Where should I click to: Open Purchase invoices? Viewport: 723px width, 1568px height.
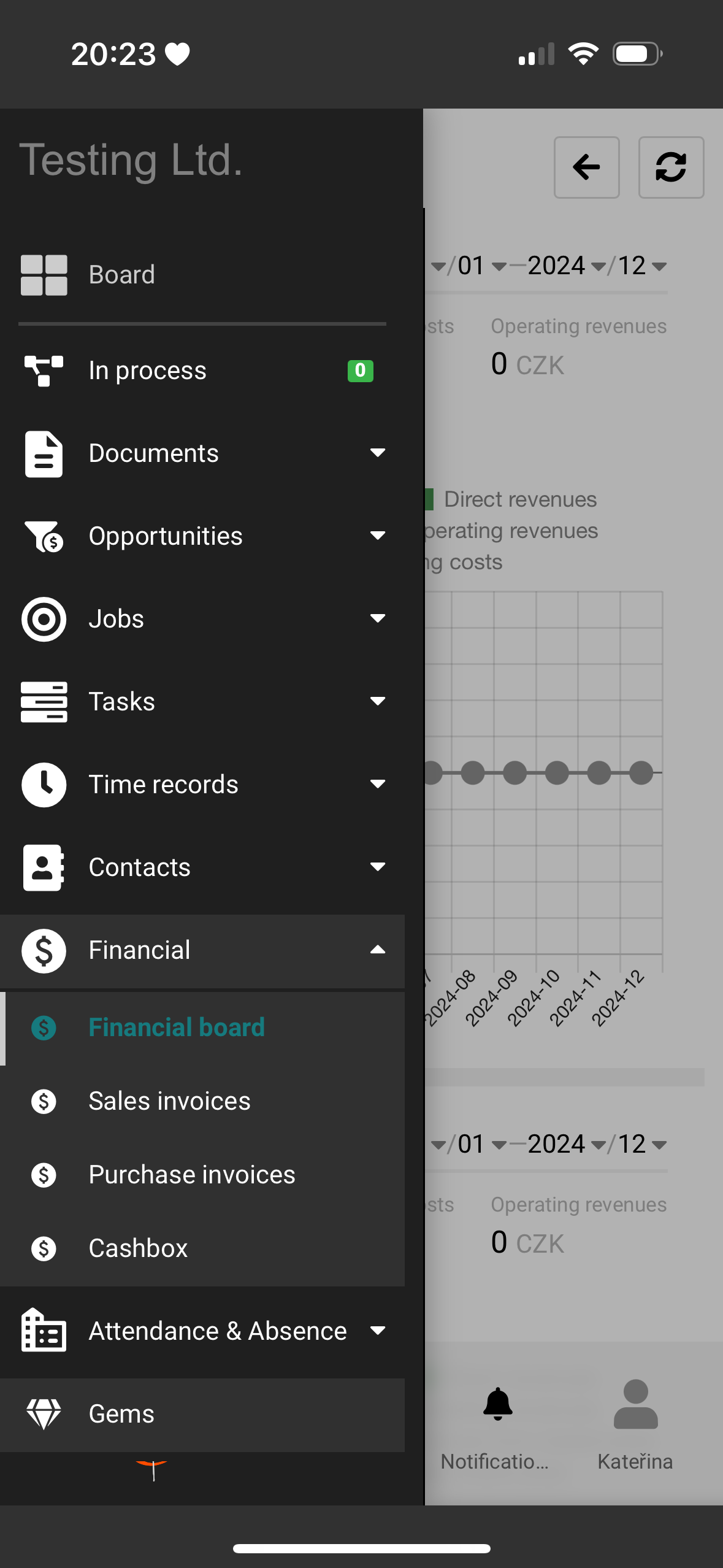coord(202,1175)
